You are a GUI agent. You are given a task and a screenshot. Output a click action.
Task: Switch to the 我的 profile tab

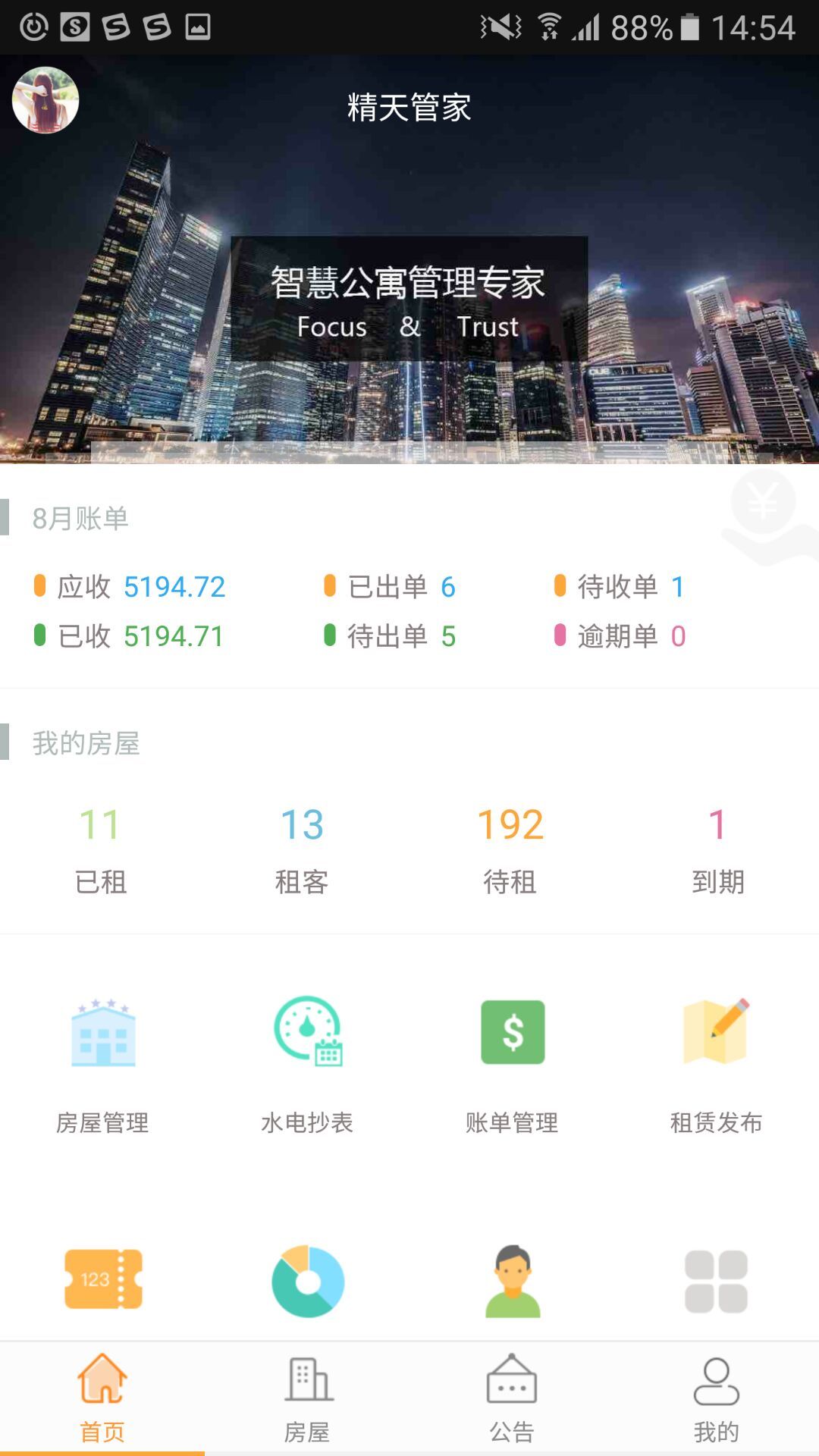point(717,1403)
